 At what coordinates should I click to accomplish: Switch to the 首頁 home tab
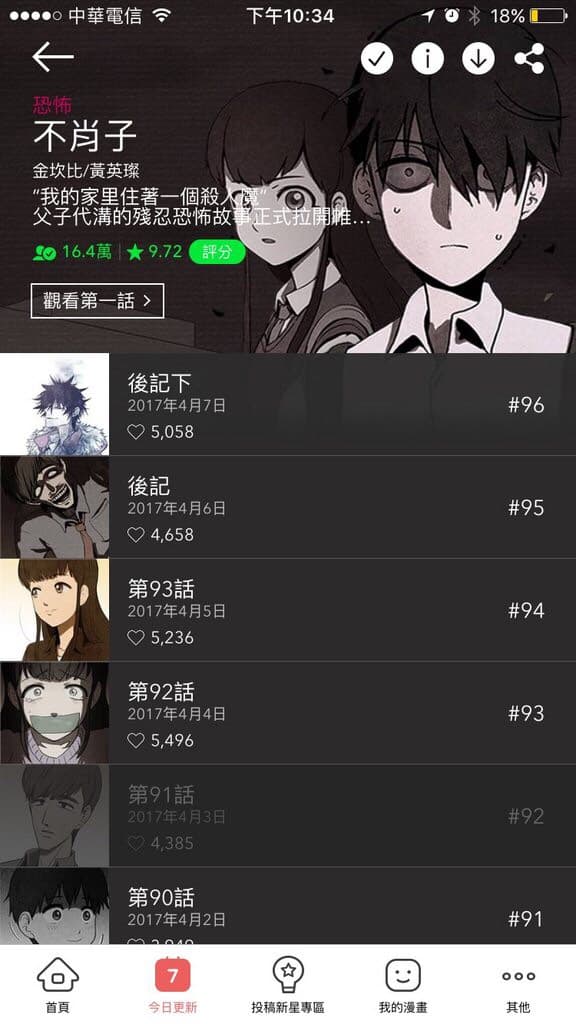57,985
